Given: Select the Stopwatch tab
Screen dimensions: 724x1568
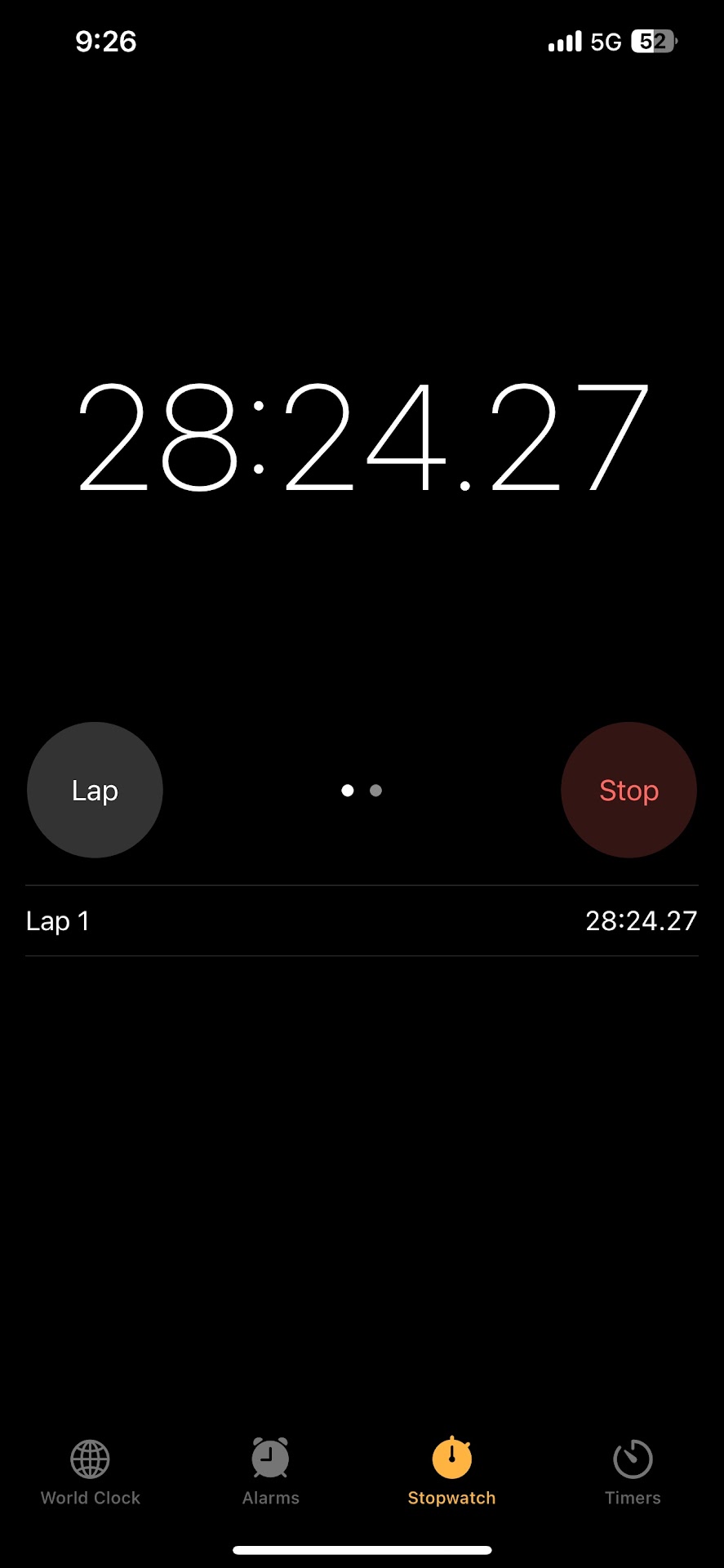Looking at the screenshot, I should [451, 1472].
